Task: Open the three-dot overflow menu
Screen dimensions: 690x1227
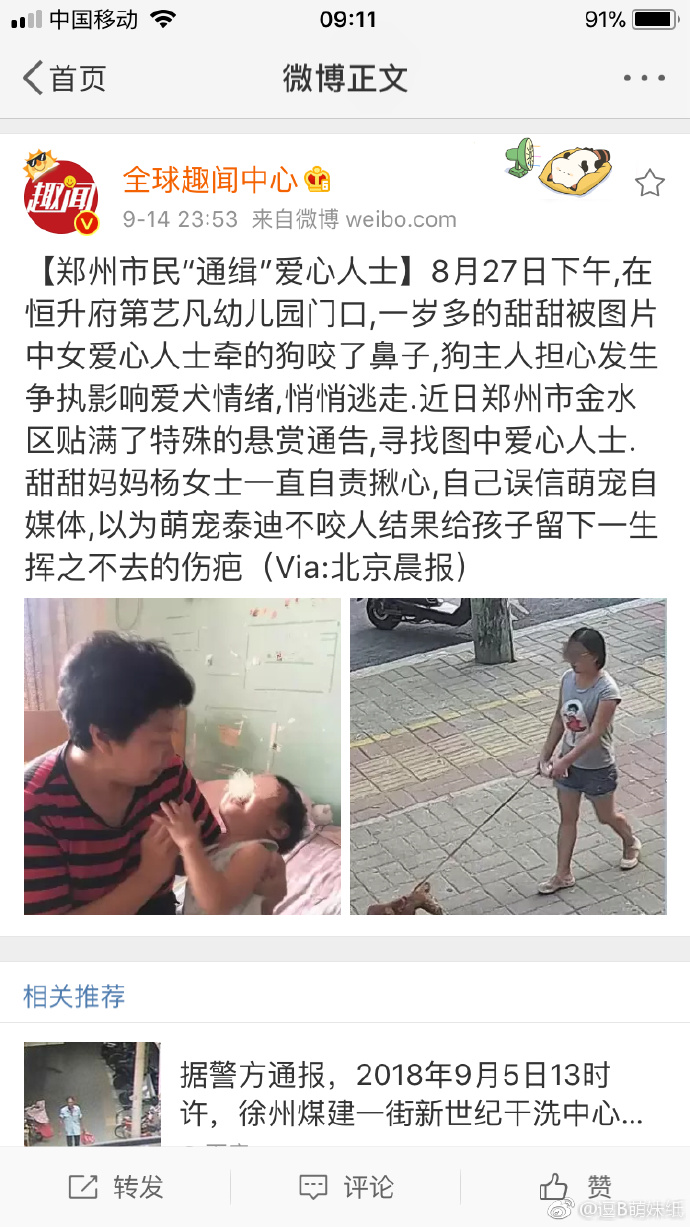Action: pyautogui.click(x=643, y=78)
